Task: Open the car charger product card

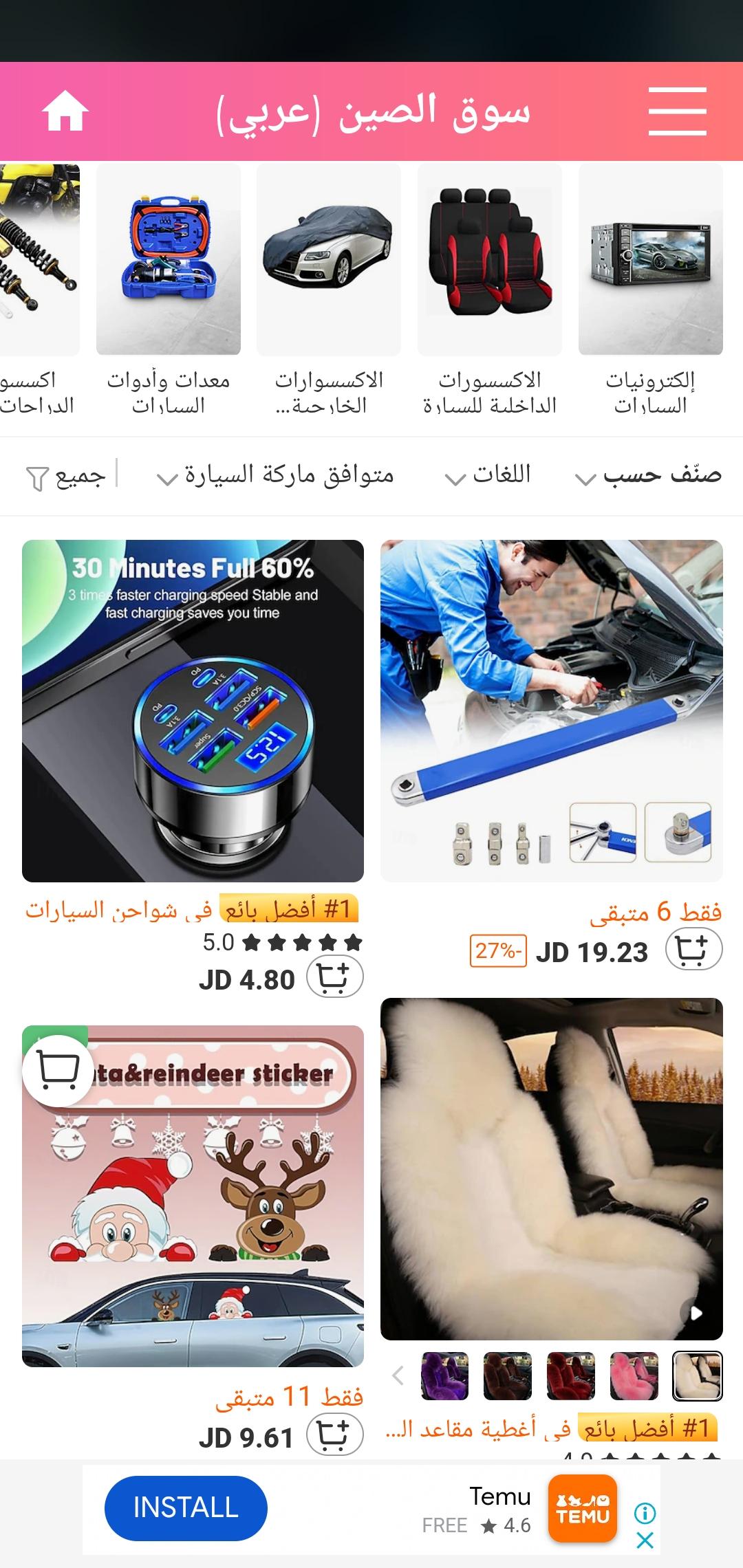Action: coord(193,710)
